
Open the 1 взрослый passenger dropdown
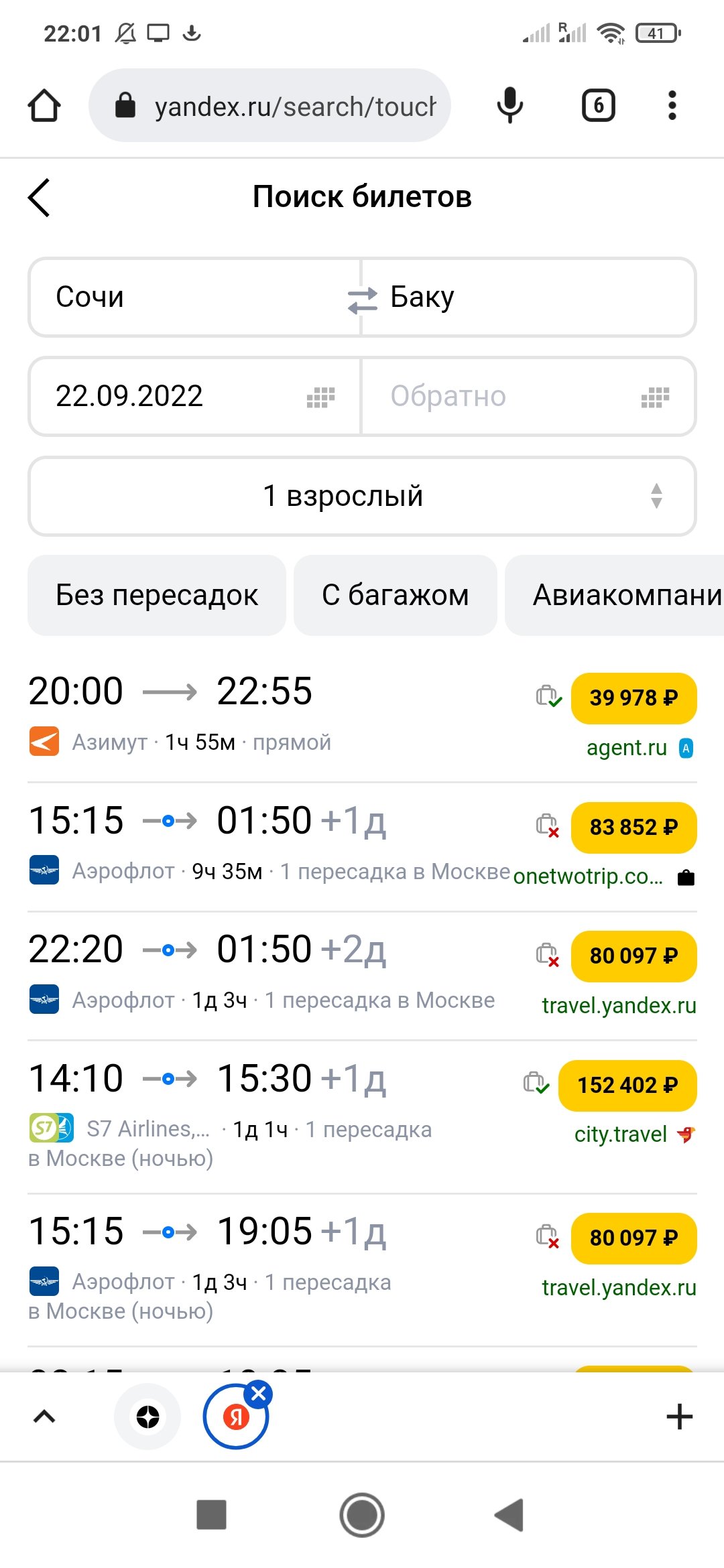(x=362, y=496)
